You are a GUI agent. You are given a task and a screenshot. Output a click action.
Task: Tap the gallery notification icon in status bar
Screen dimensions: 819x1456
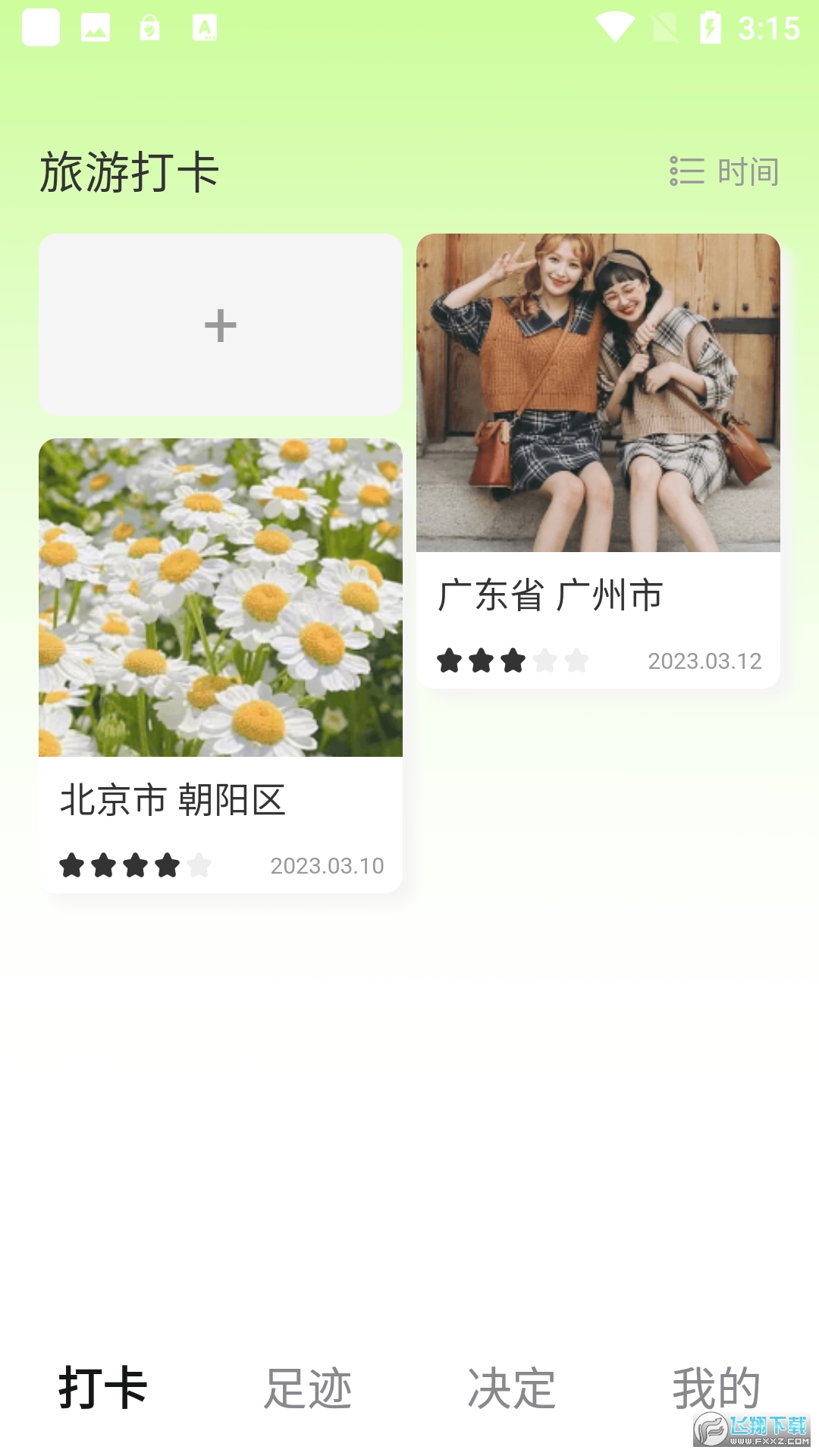pyautogui.click(x=95, y=27)
